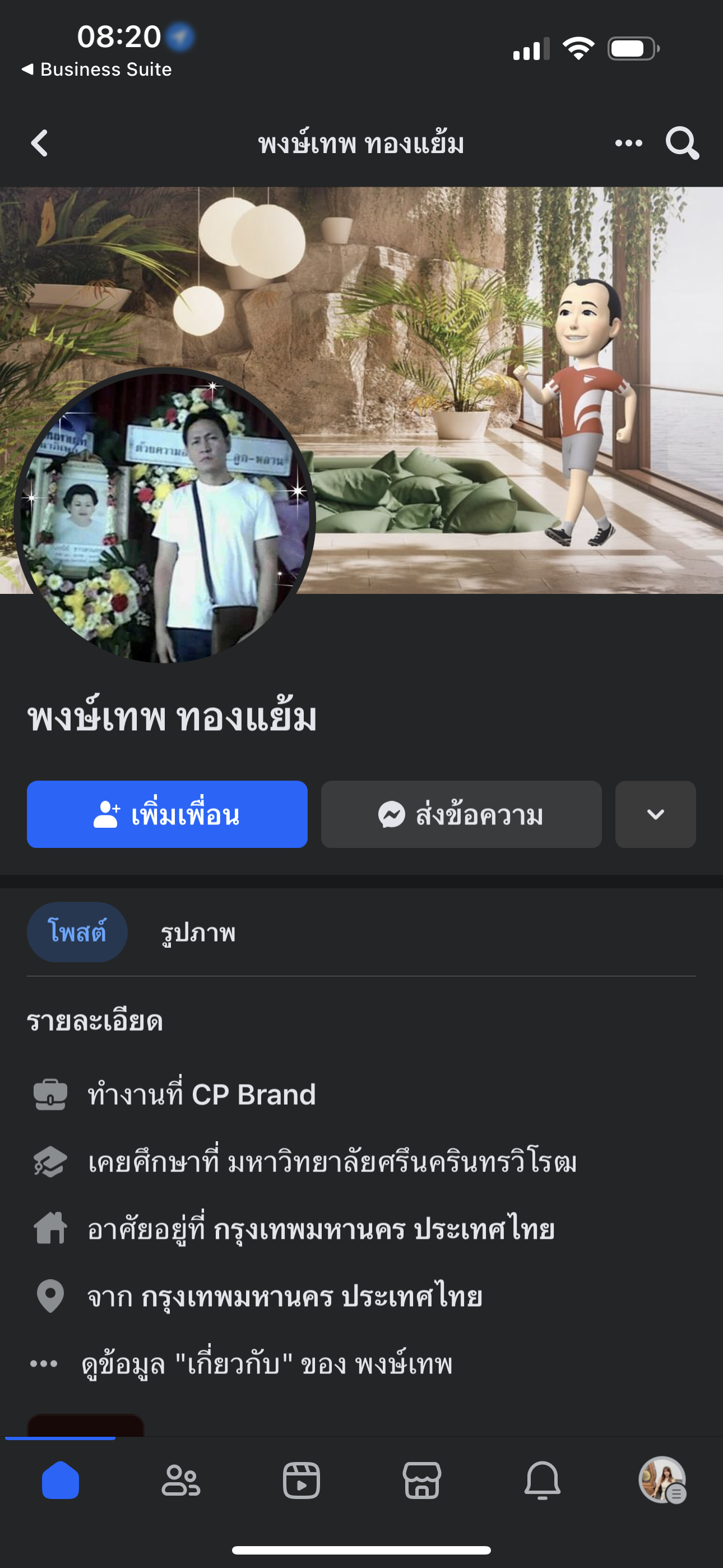The height and width of the screenshot is (1568, 723).
Task: Go back from this profile
Action: click(40, 144)
